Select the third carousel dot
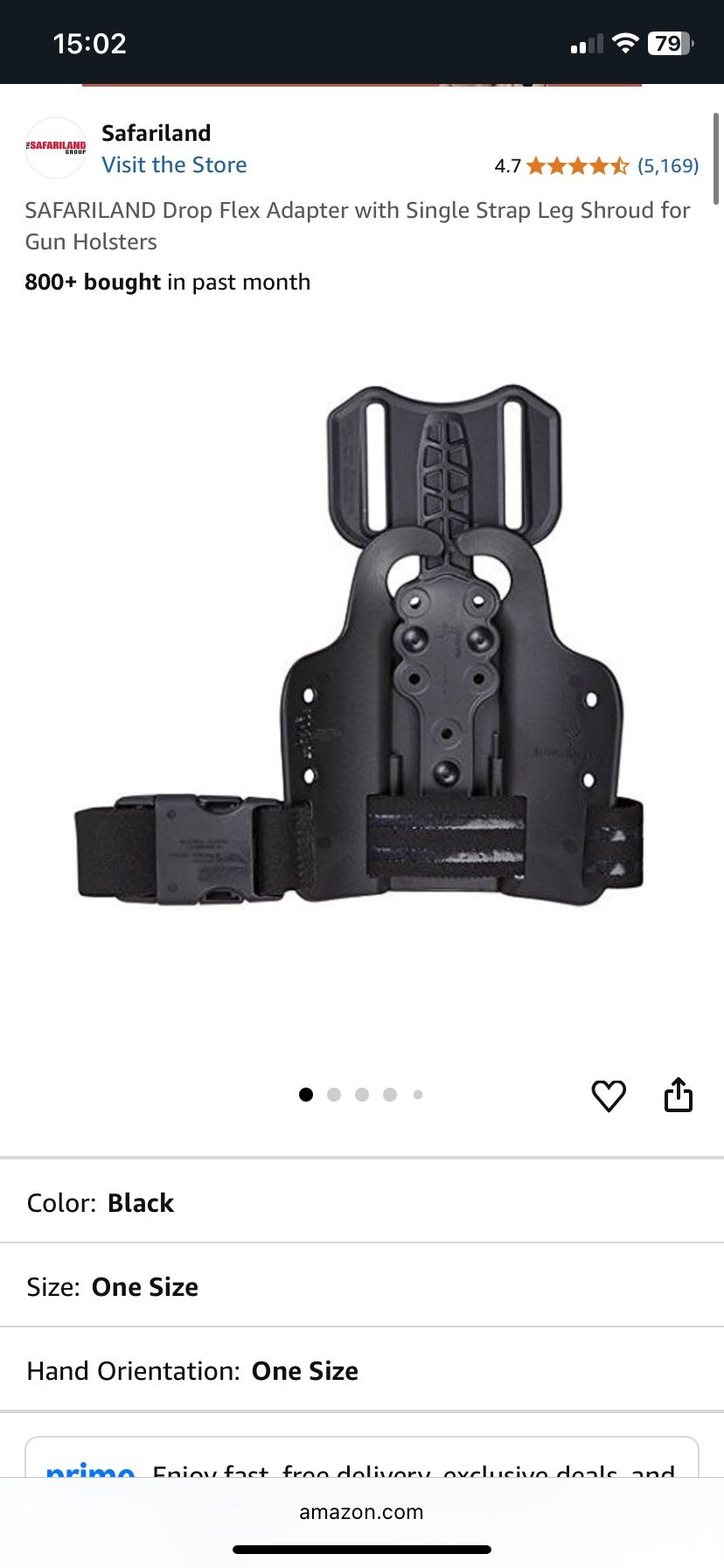Viewport: 724px width, 1568px height. 362,1095
